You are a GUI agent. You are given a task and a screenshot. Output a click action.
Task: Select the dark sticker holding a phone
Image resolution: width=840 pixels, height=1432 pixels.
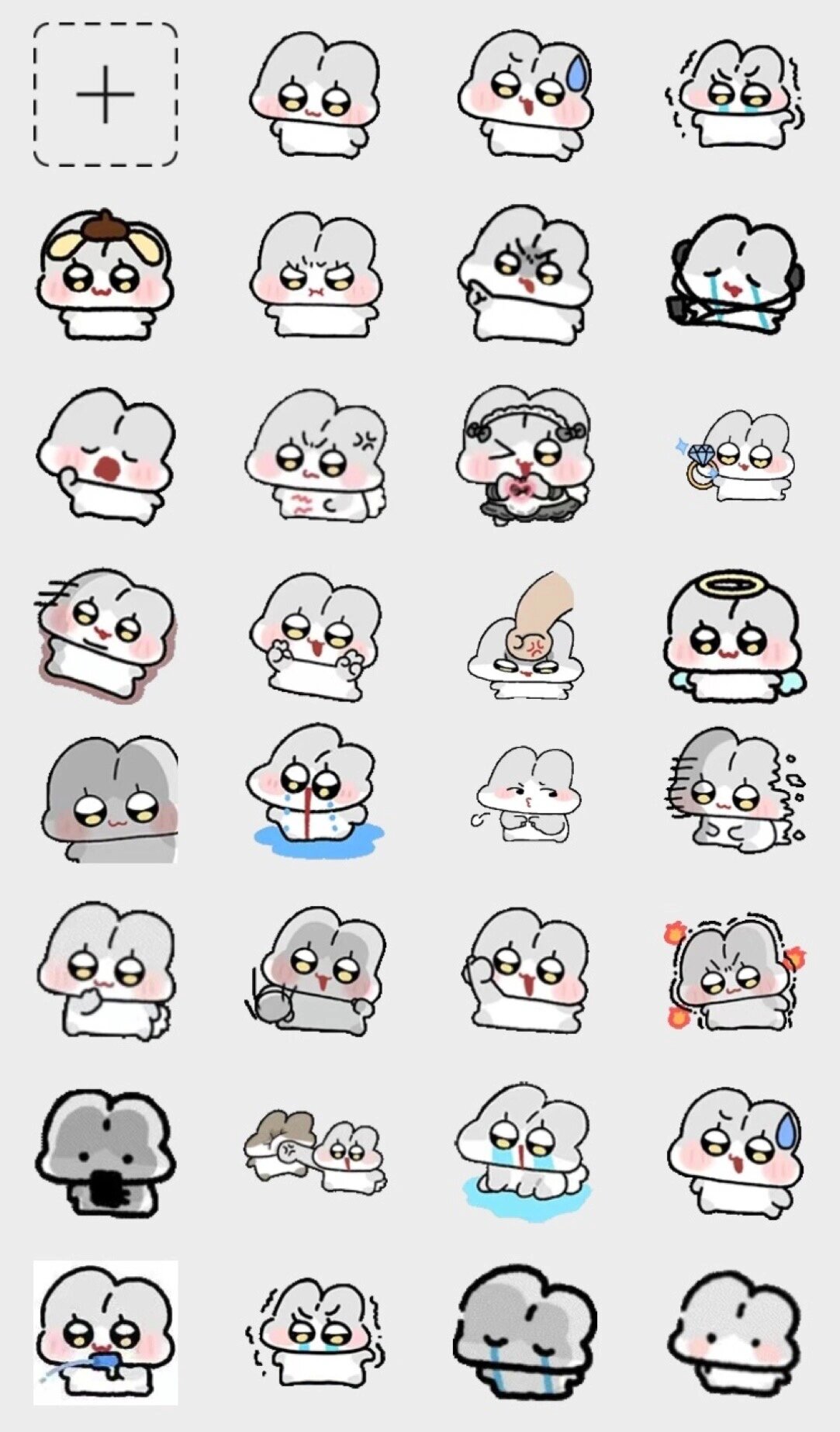pyautogui.click(x=105, y=1154)
